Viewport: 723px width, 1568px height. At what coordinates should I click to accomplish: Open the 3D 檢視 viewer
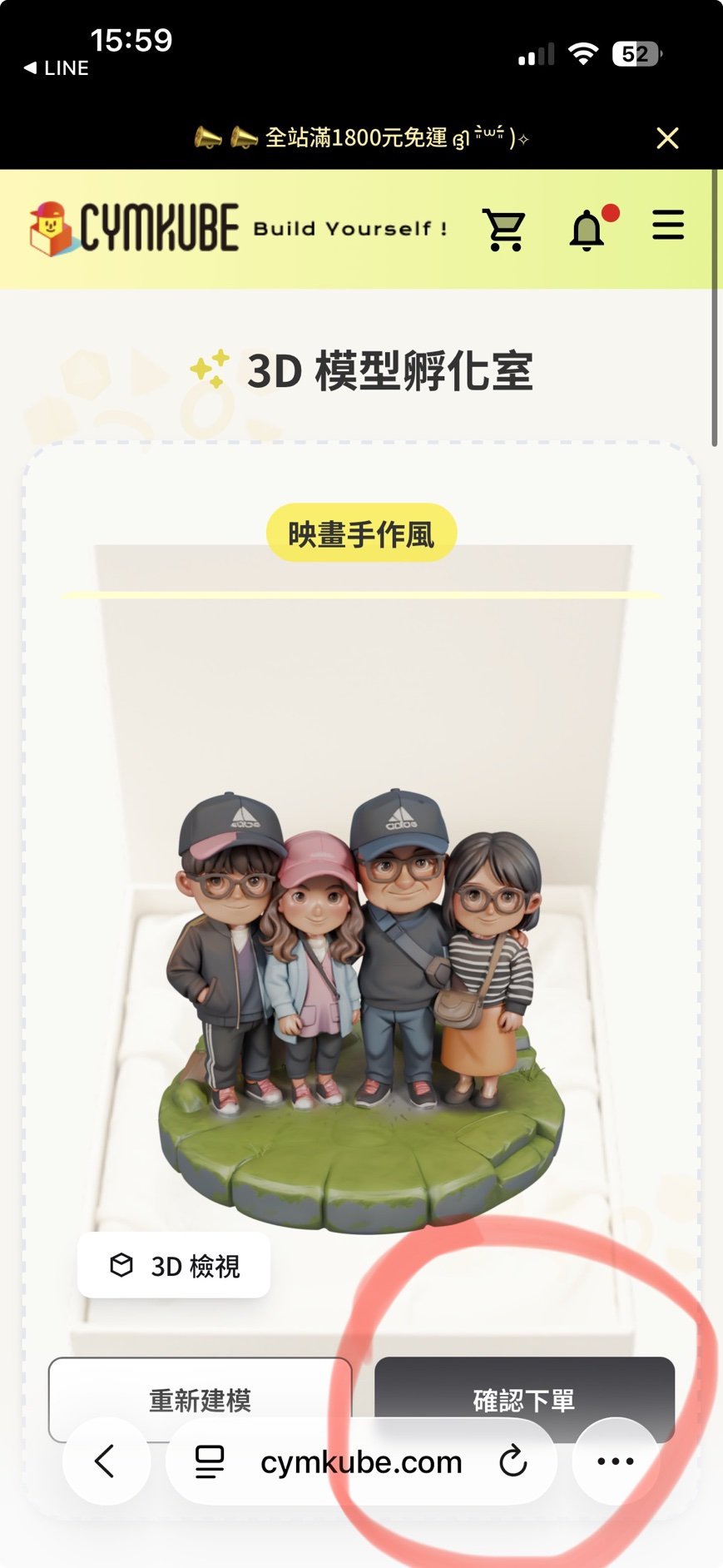pyautogui.click(x=174, y=1265)
